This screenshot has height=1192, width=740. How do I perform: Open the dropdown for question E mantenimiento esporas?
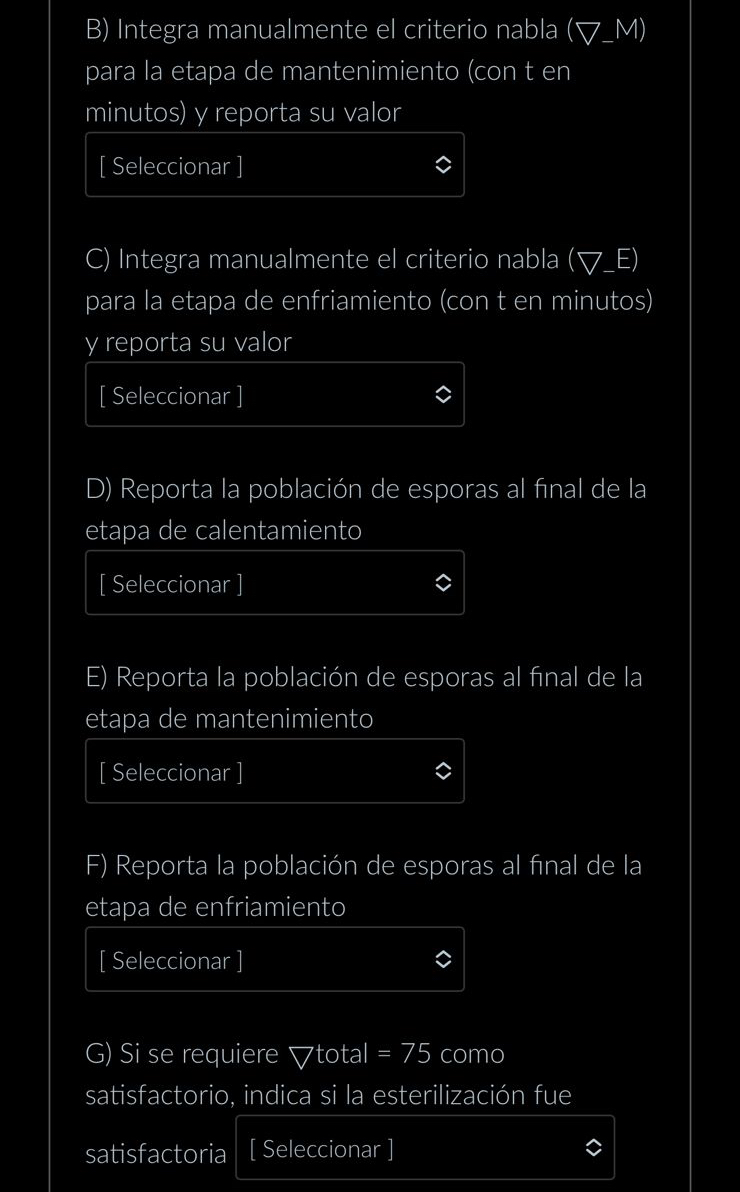(x=274, y=771)
